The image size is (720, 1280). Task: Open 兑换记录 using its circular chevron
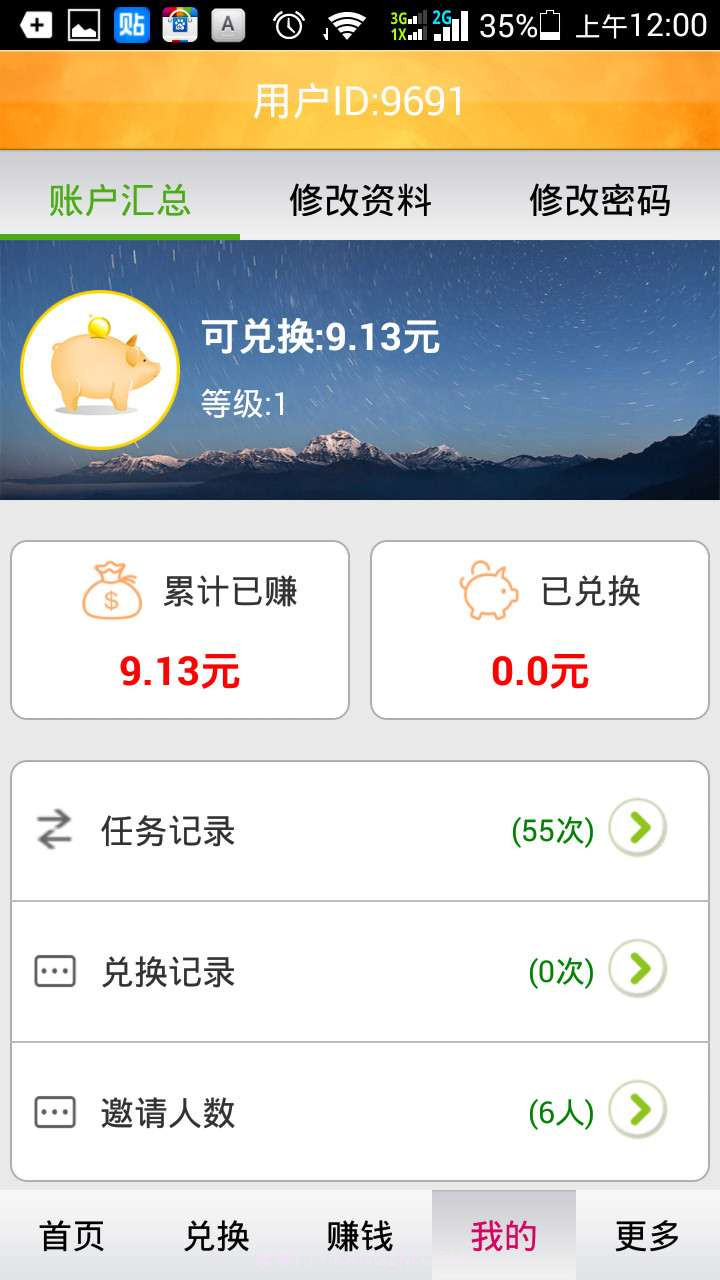point(637,971)
